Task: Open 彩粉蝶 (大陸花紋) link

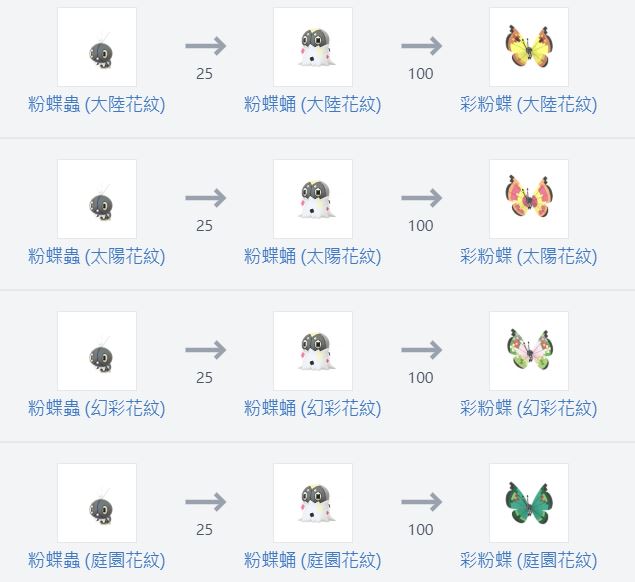Action: [x=528, y=104]
